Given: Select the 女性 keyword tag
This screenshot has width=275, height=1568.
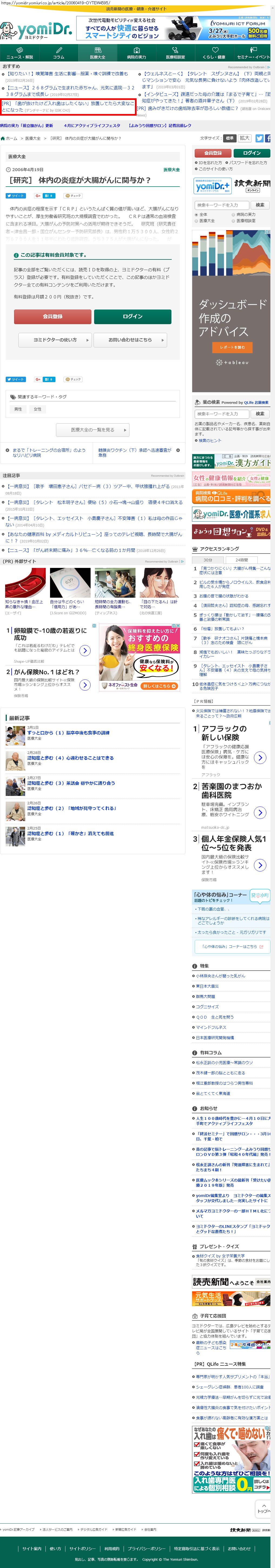Looking at the screenshot, I should [x=38, y=409].
